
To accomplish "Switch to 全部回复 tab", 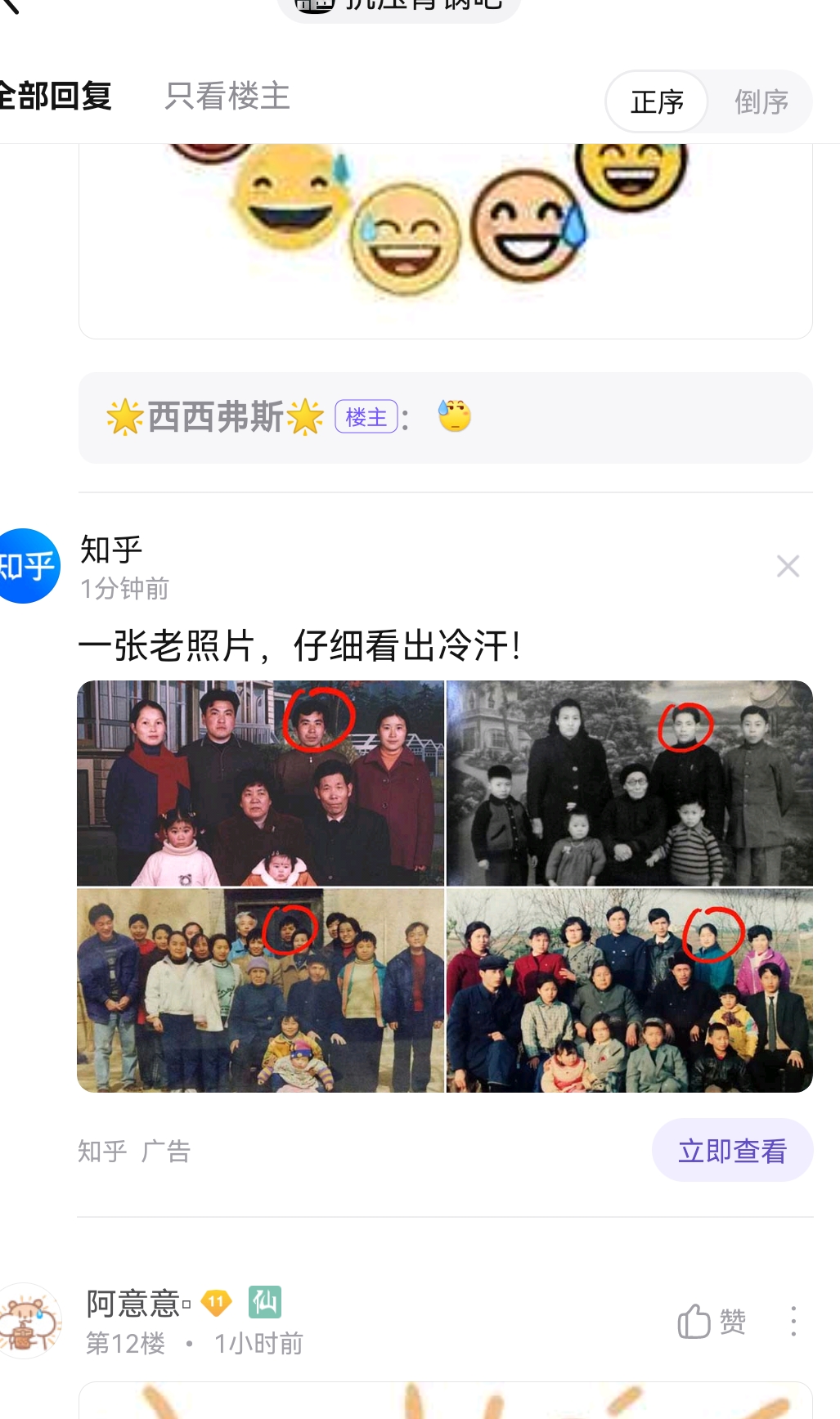I will 56,97.
